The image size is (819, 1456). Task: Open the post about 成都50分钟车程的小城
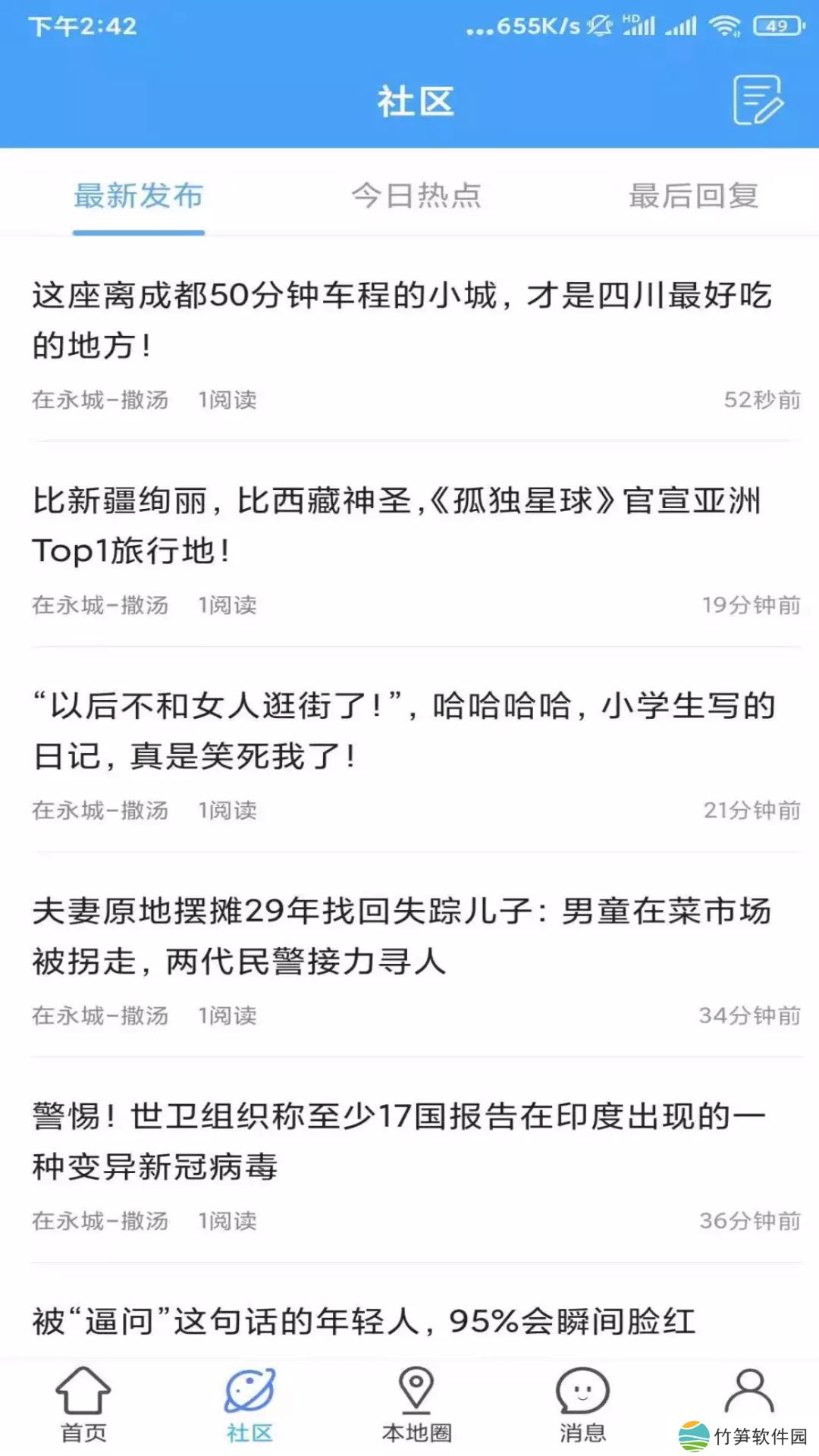click(402, 320)
